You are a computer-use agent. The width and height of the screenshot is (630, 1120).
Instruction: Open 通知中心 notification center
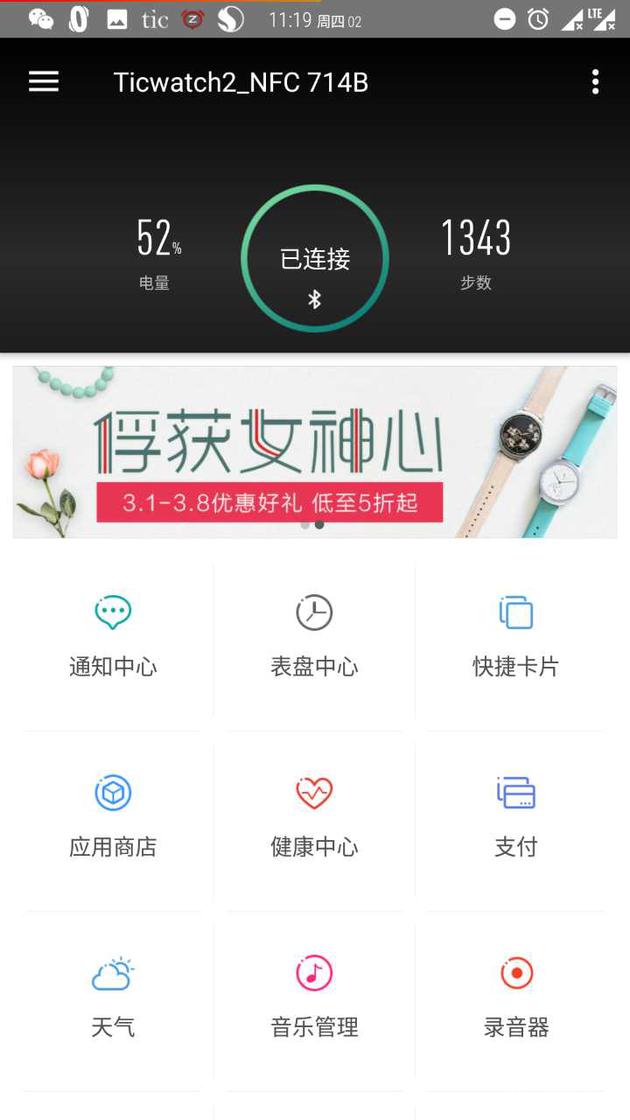113,637
